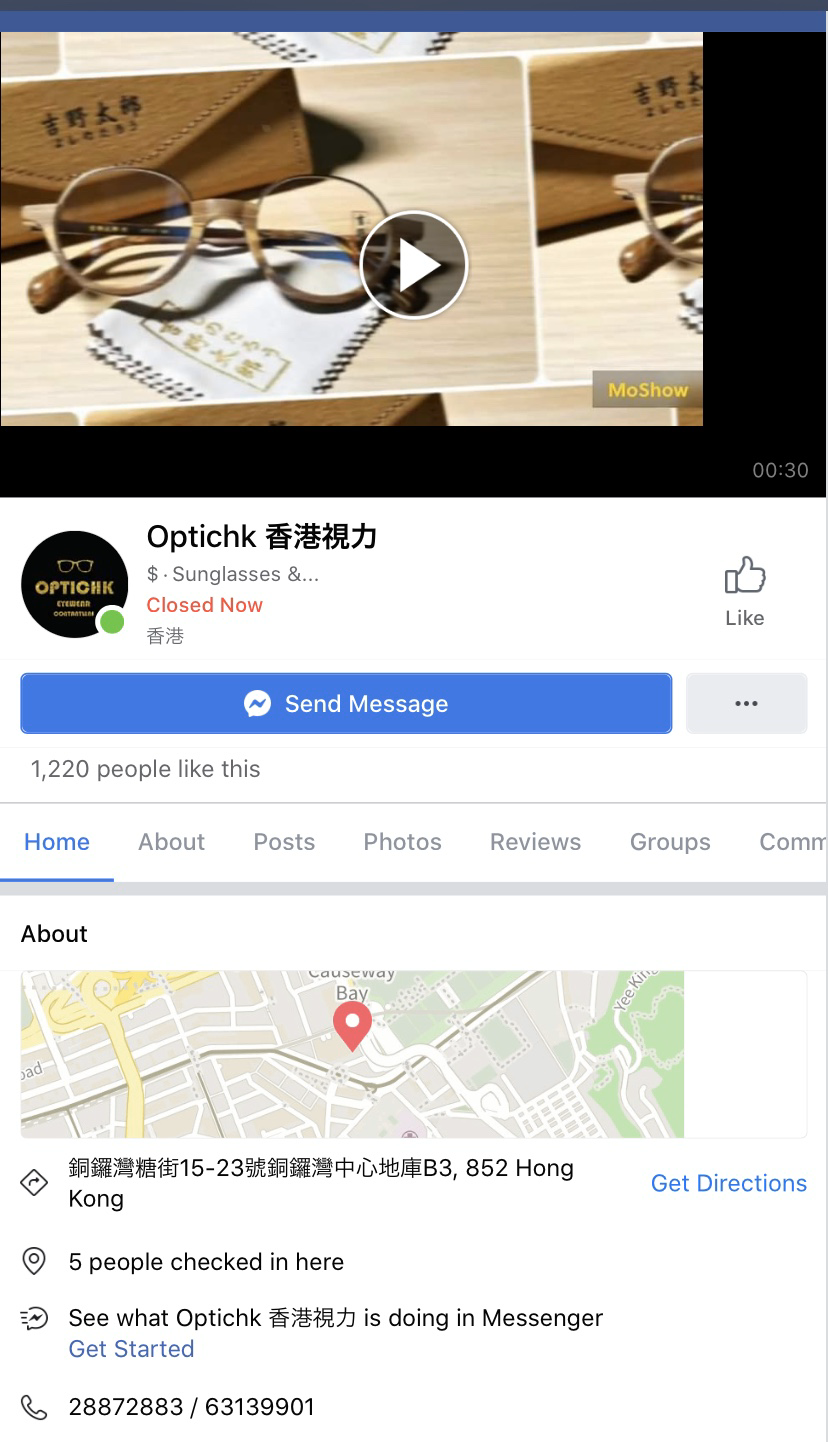828x1442 pixels.
Task: Send Message to Optichk
Action: tap(346, 704)
